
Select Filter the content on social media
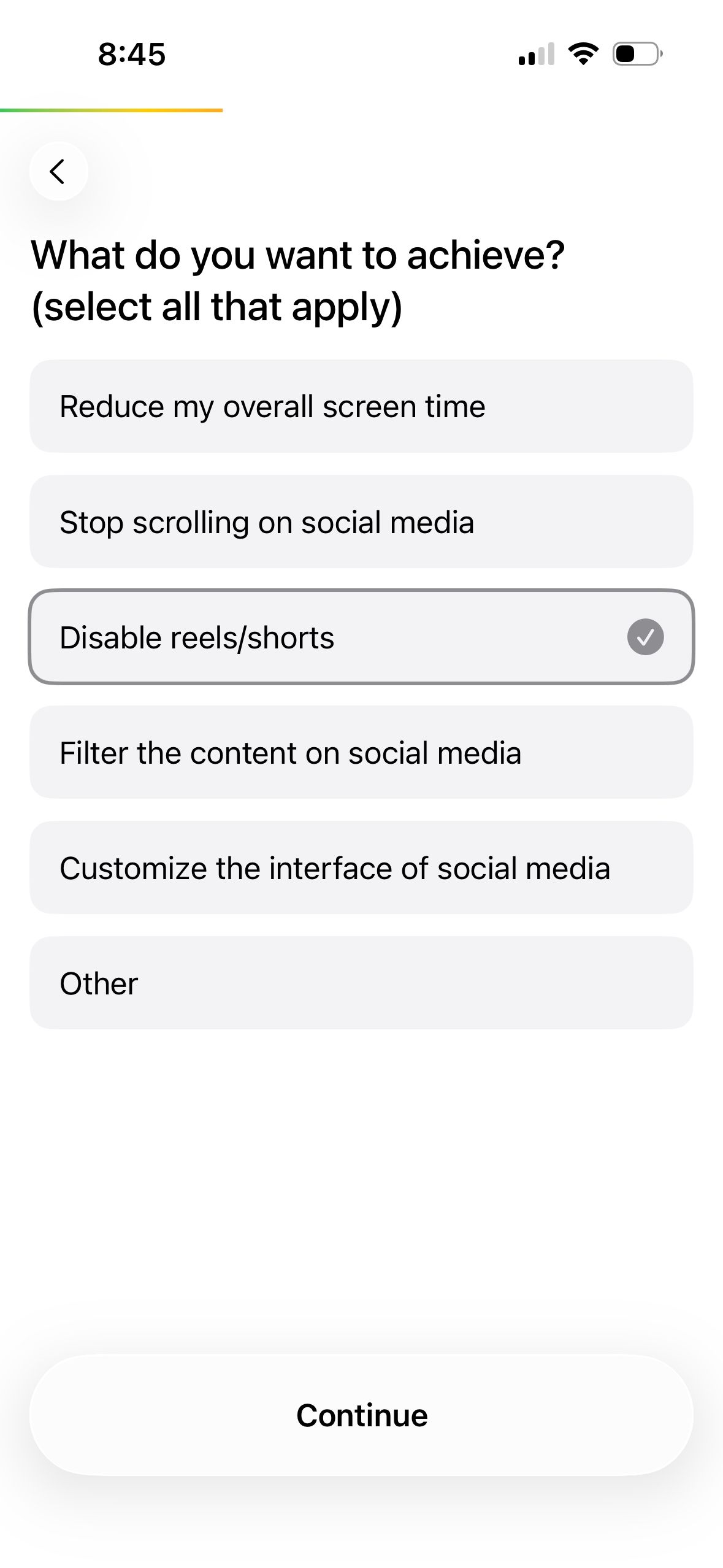tap(361, 752)
